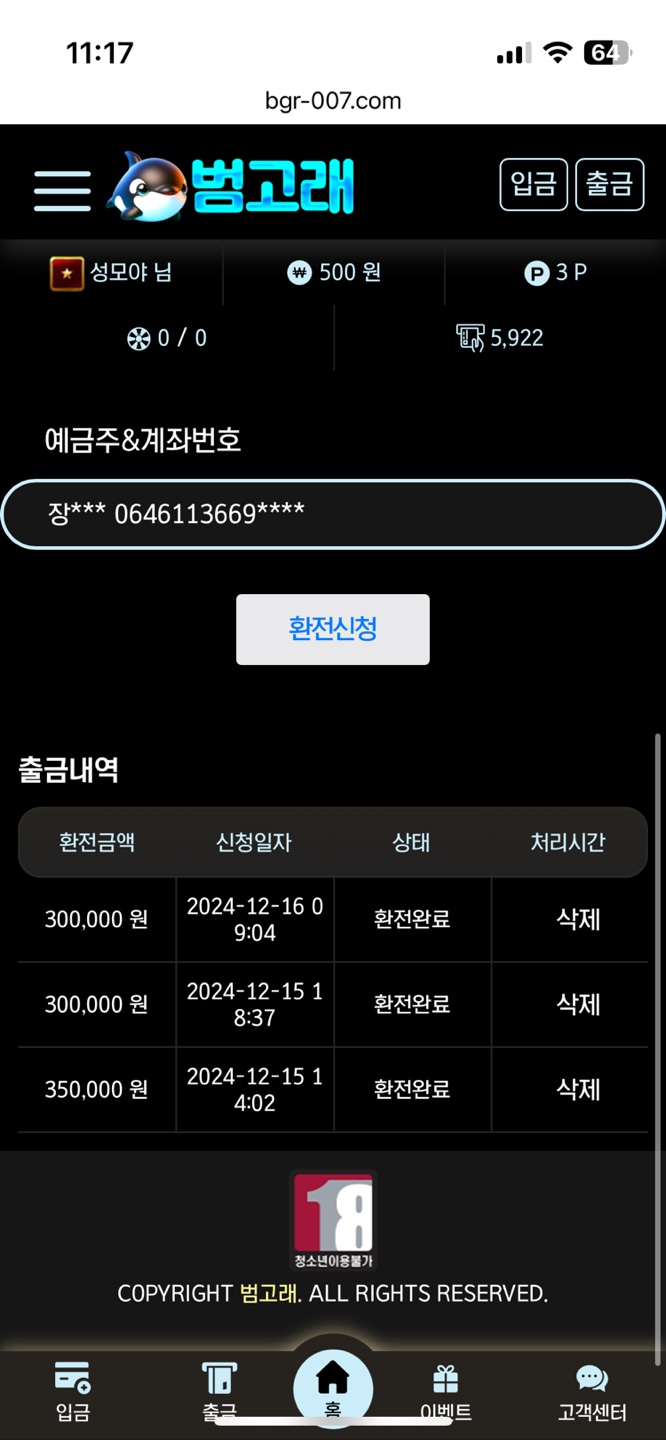
Task: Tap the bgr-007.com address bar
Action: click(333, 101)
